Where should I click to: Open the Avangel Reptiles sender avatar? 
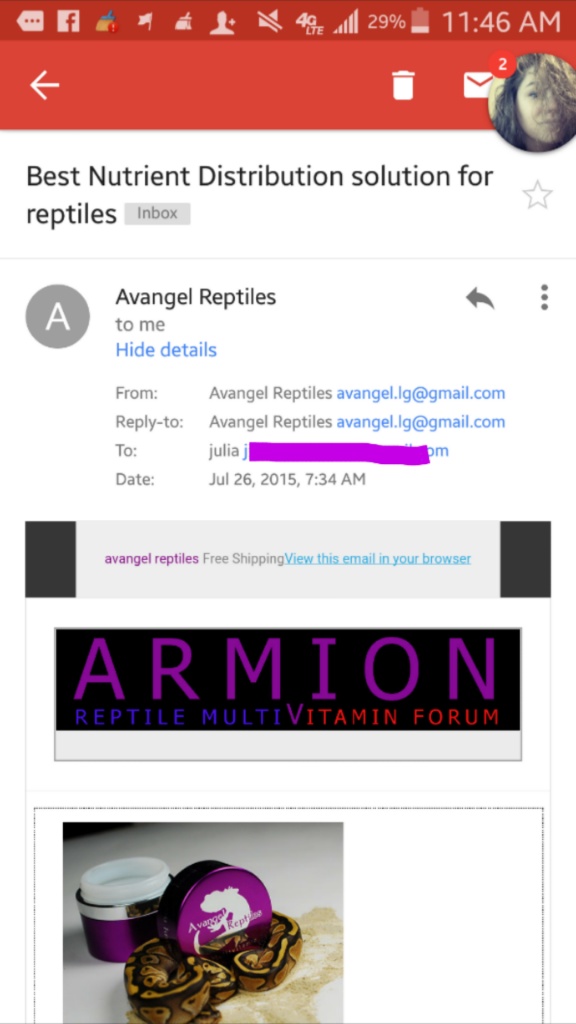click(57, 317)
